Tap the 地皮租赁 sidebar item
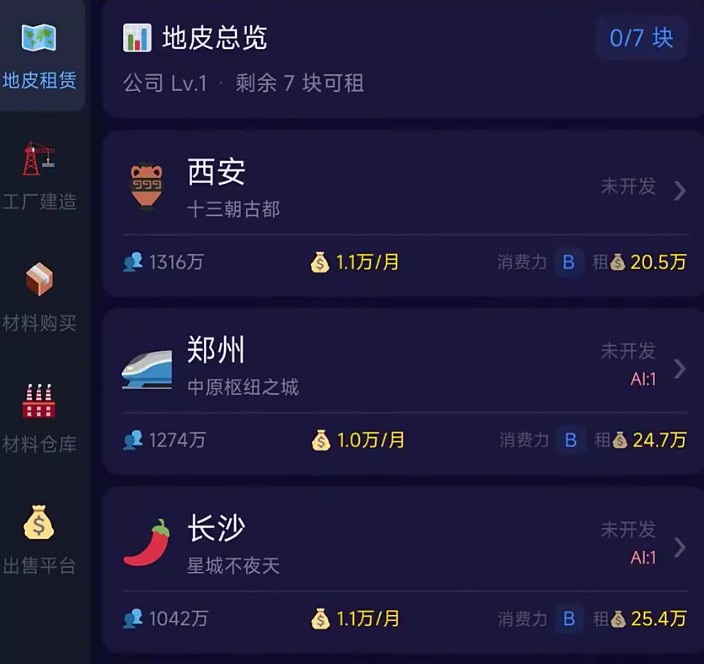This screenshot has height=664, width=704. point(40,55)
